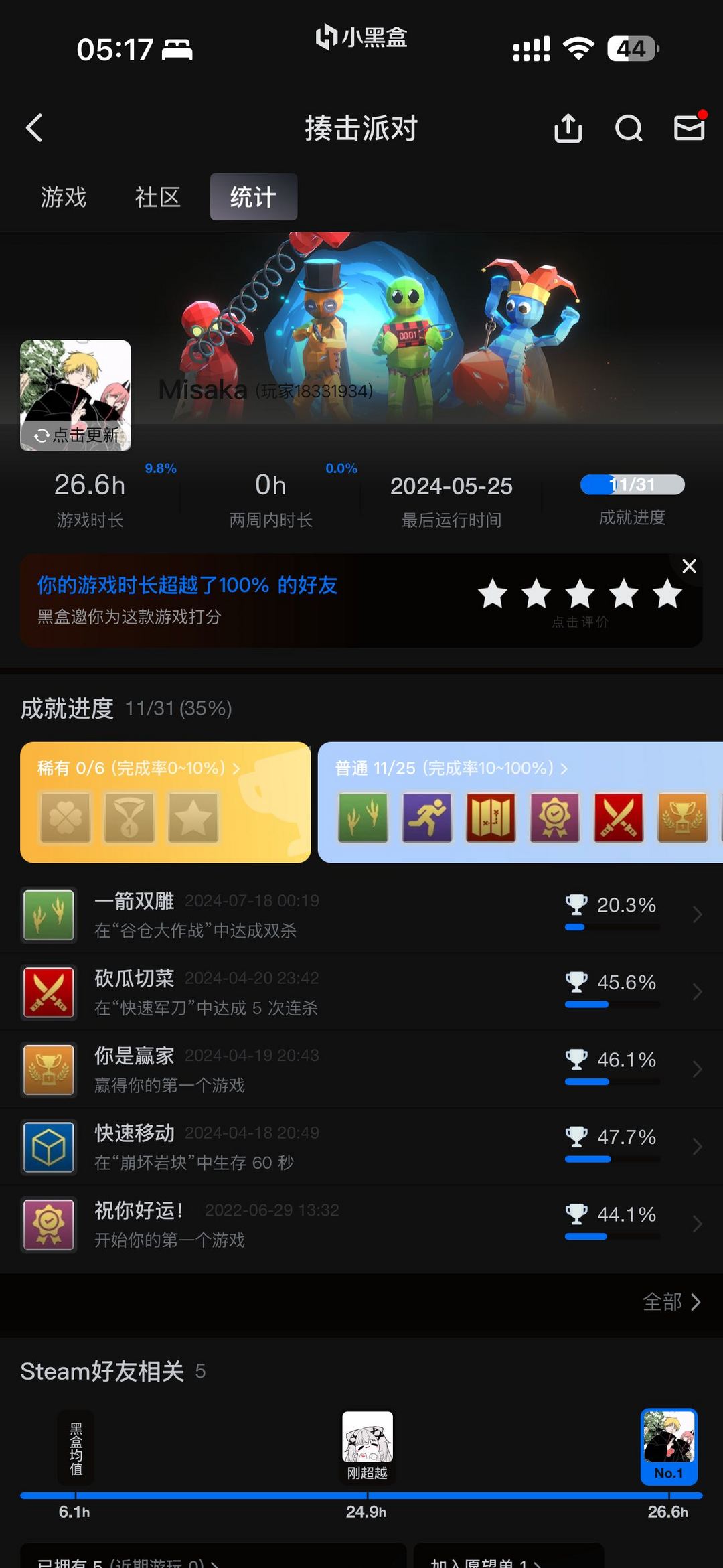Open the 一箭双雕 achievement
The width and height of the screenshot is (723, 1568).
click(x=361, y=914)
